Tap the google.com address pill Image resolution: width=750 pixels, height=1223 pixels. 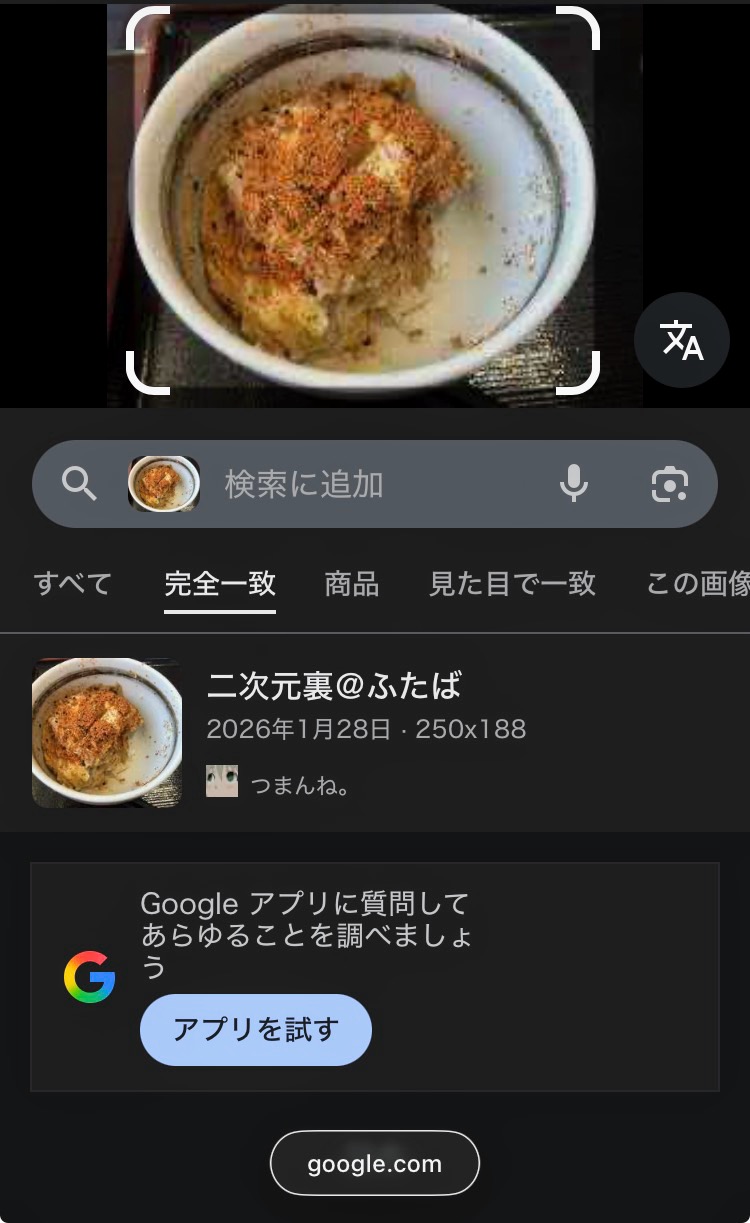[375, 1163]
